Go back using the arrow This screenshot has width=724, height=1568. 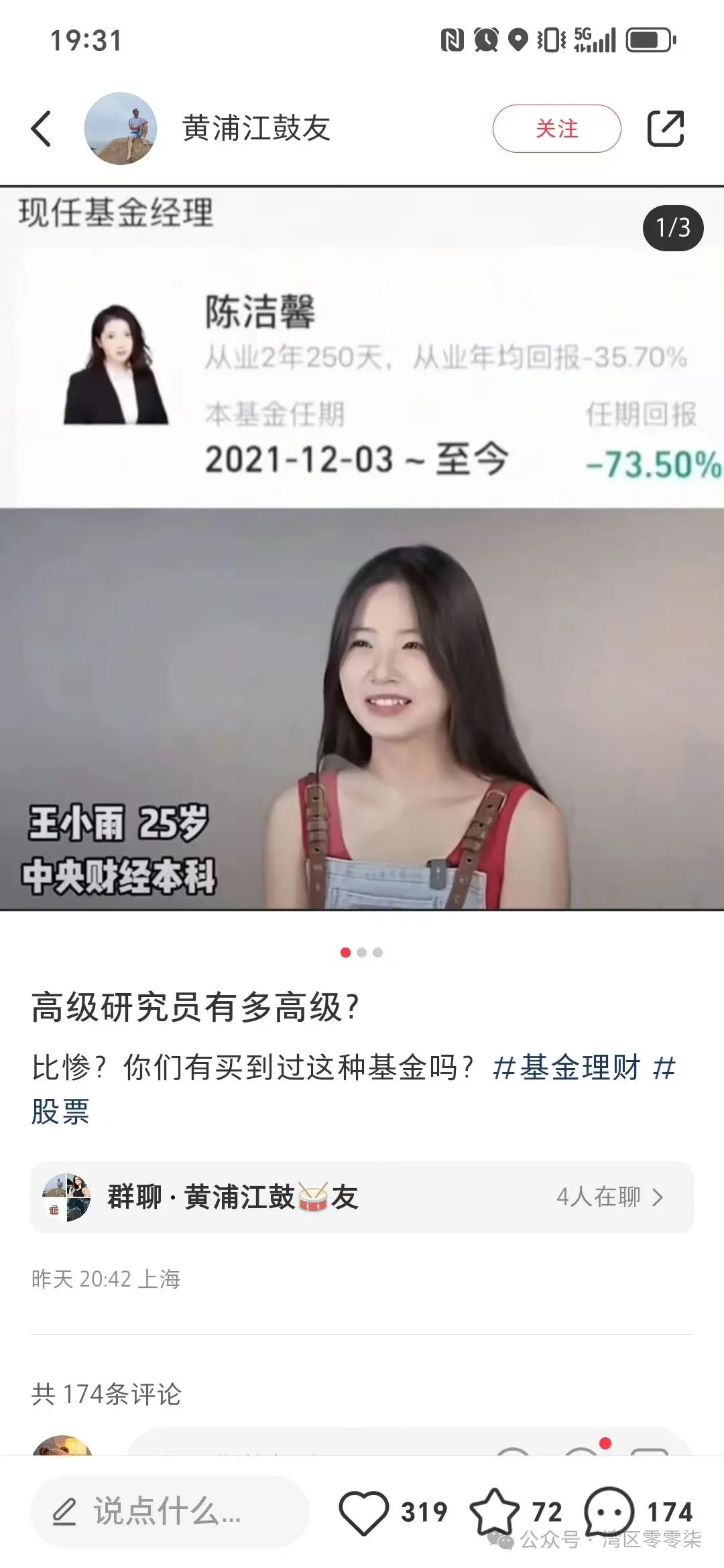[x=42, y=129]
